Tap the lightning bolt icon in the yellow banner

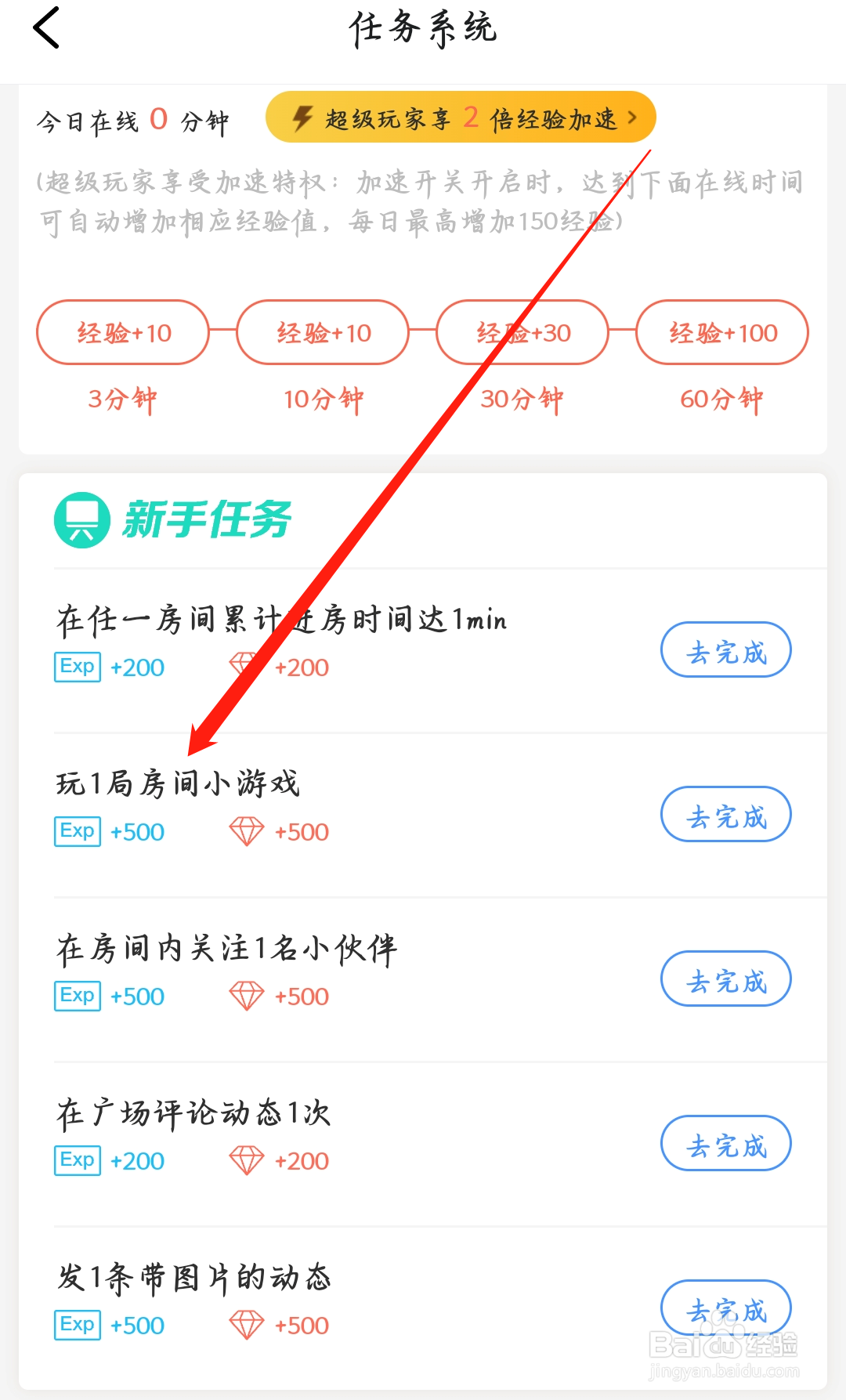pos(302,118)
